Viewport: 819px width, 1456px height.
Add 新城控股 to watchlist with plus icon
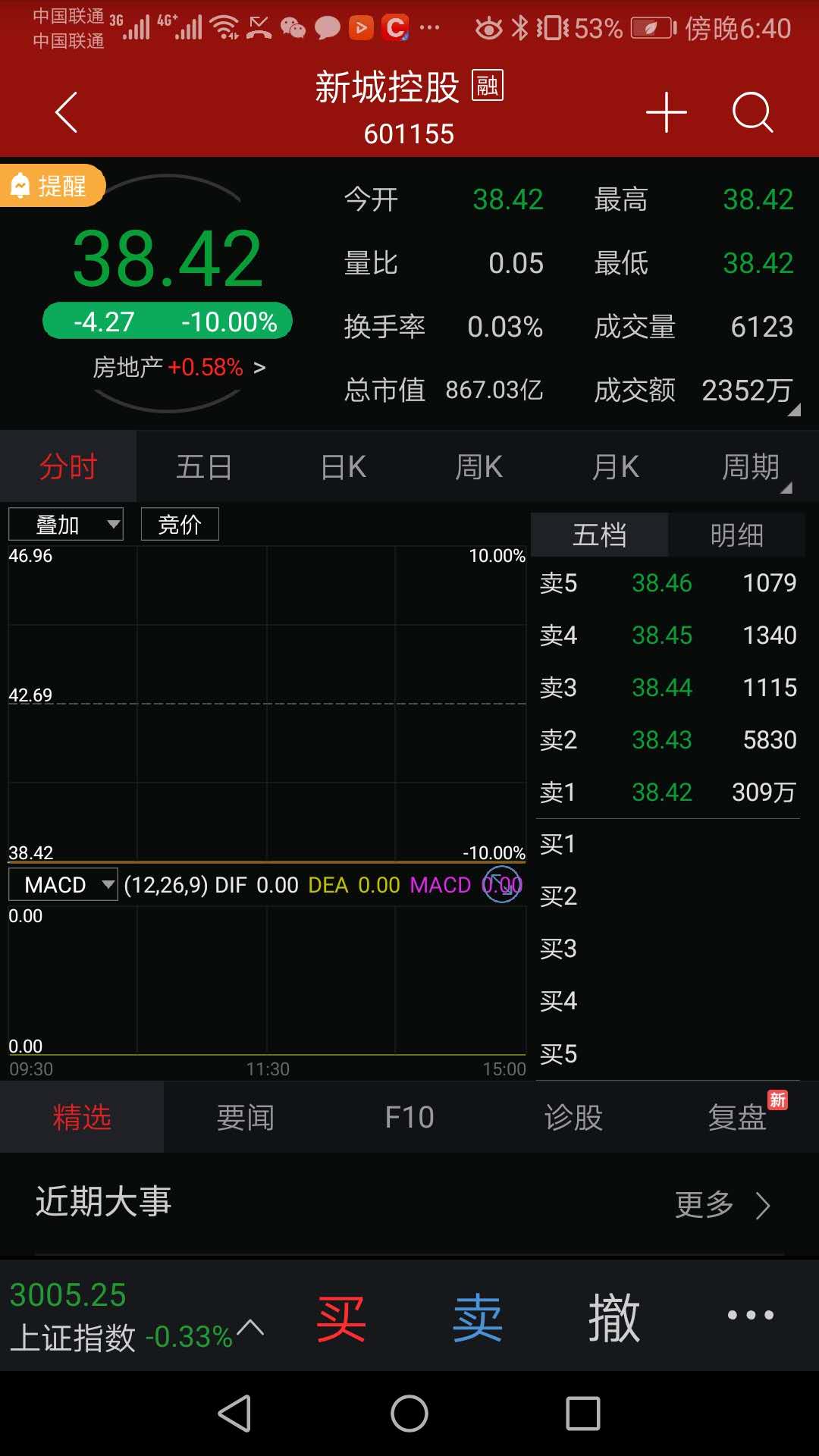click(x=666, y=113)
